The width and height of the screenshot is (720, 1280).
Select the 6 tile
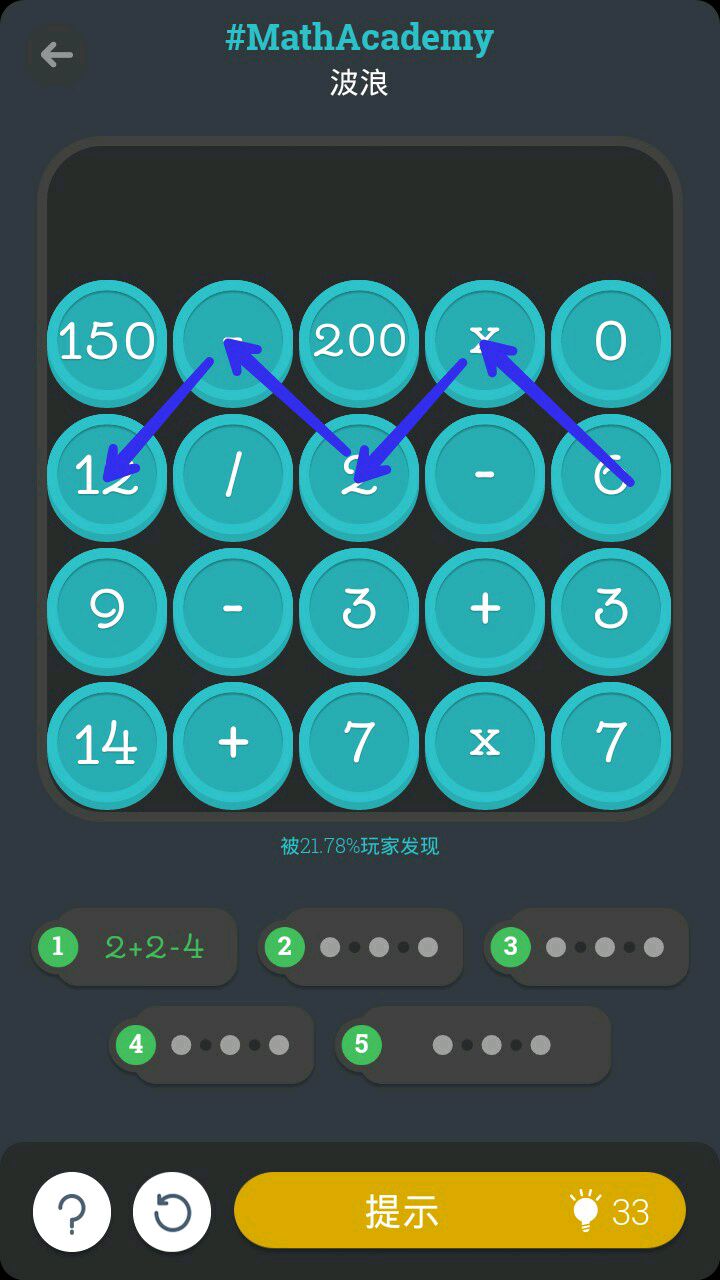coord(611,475)
